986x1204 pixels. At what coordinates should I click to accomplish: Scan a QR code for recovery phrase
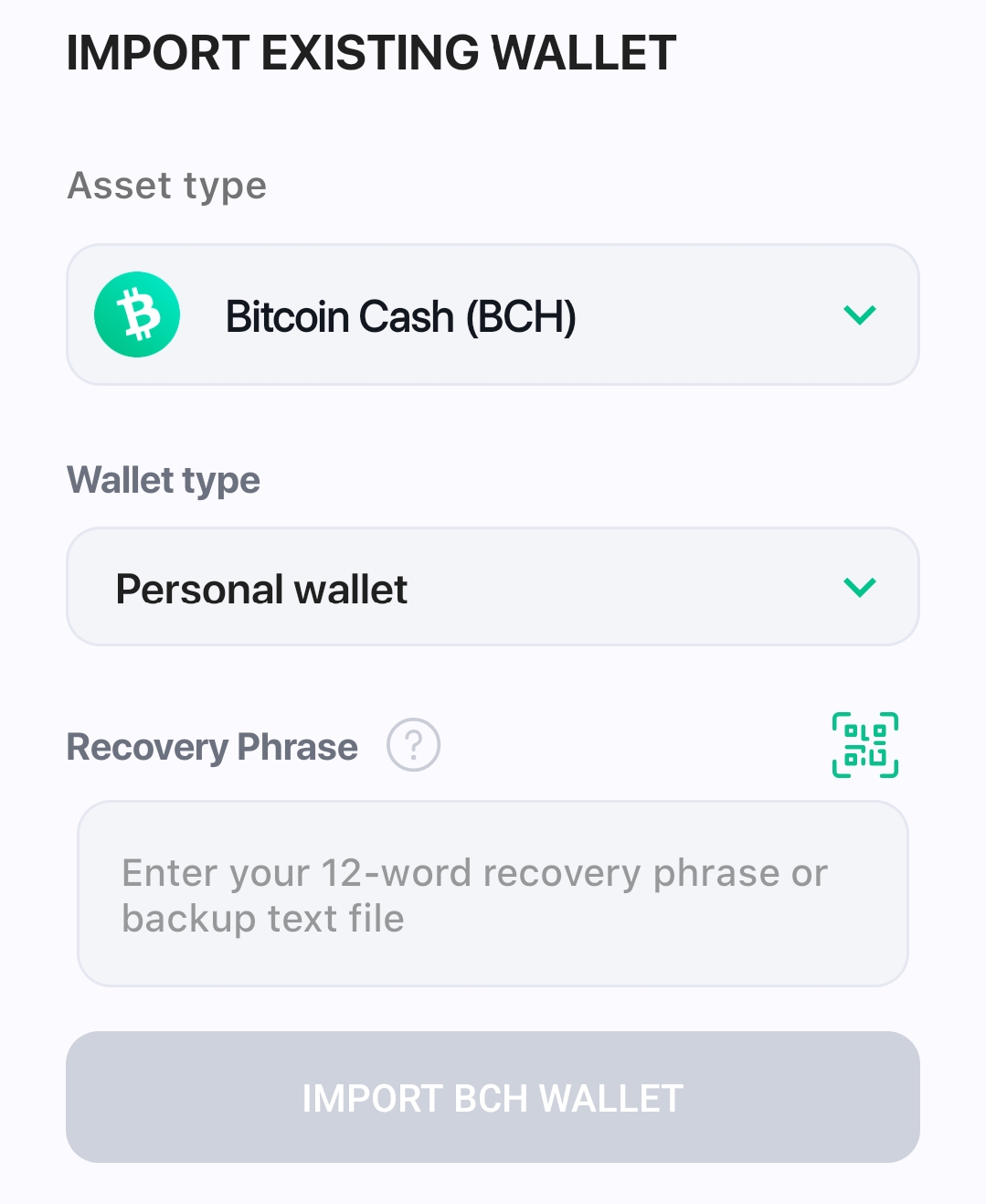864,745
